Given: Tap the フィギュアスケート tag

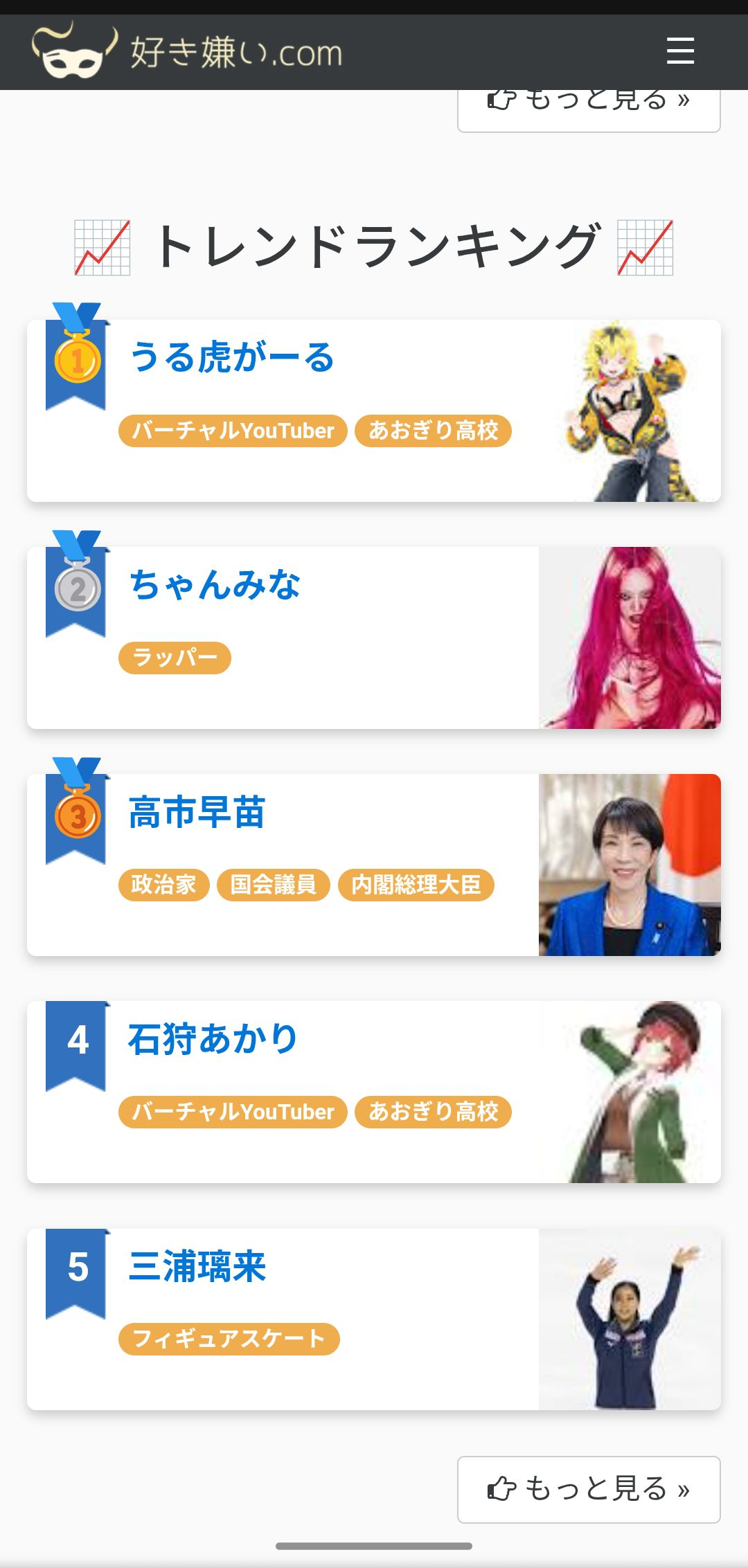Looking at the screenshot, I should (229, 1339).
